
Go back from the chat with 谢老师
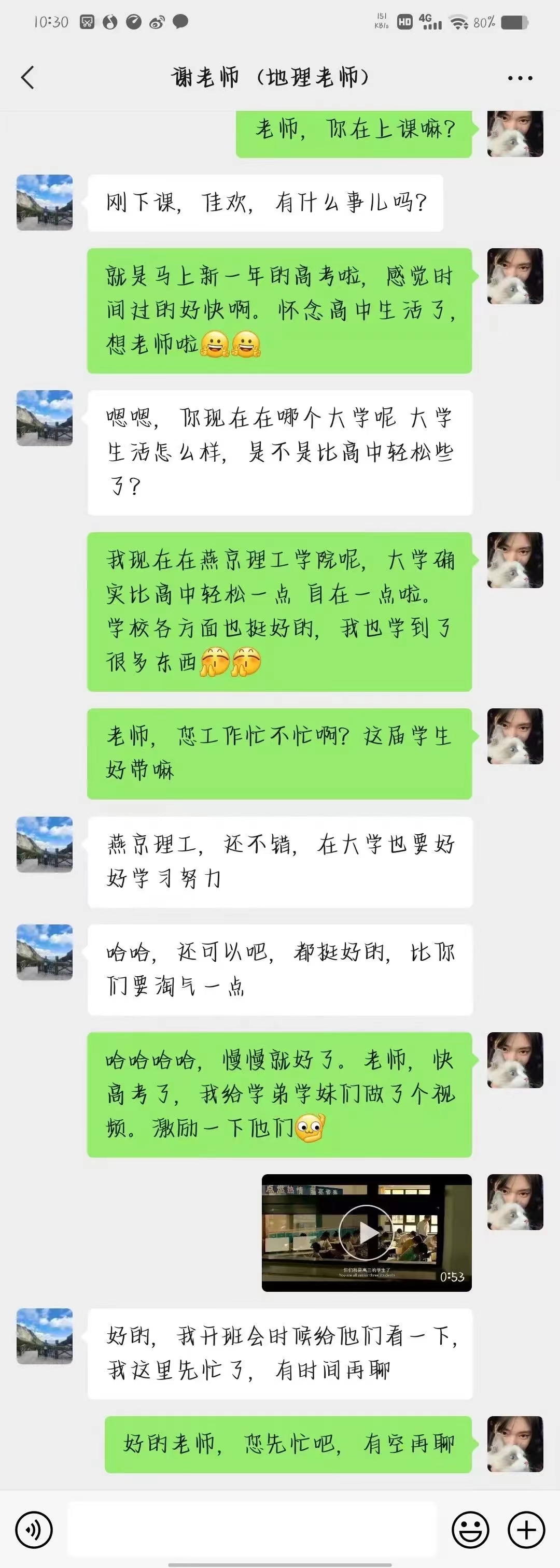27,78
